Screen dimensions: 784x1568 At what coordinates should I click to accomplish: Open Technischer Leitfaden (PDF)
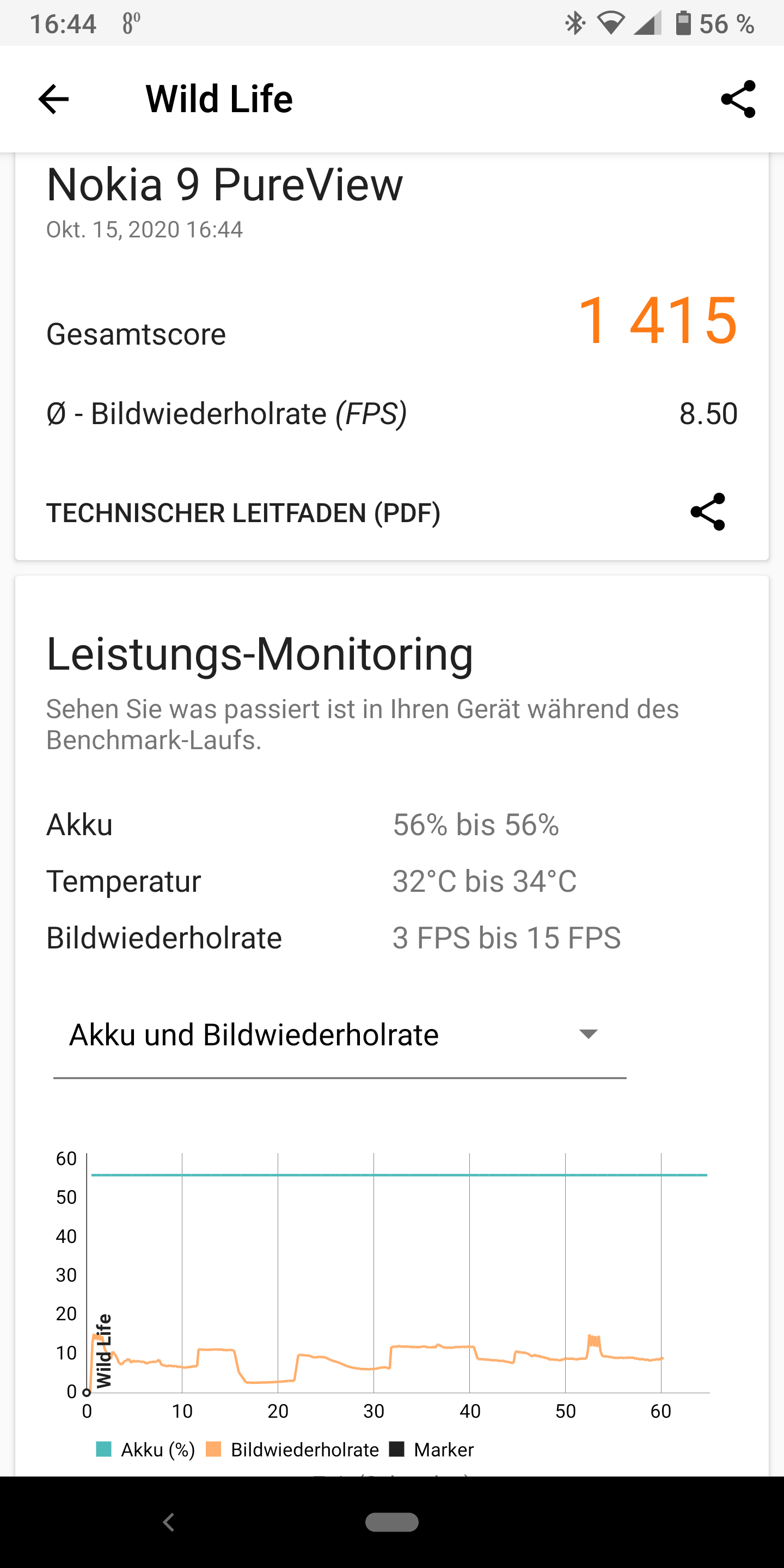pyautogui.click(x=243, y=512)
